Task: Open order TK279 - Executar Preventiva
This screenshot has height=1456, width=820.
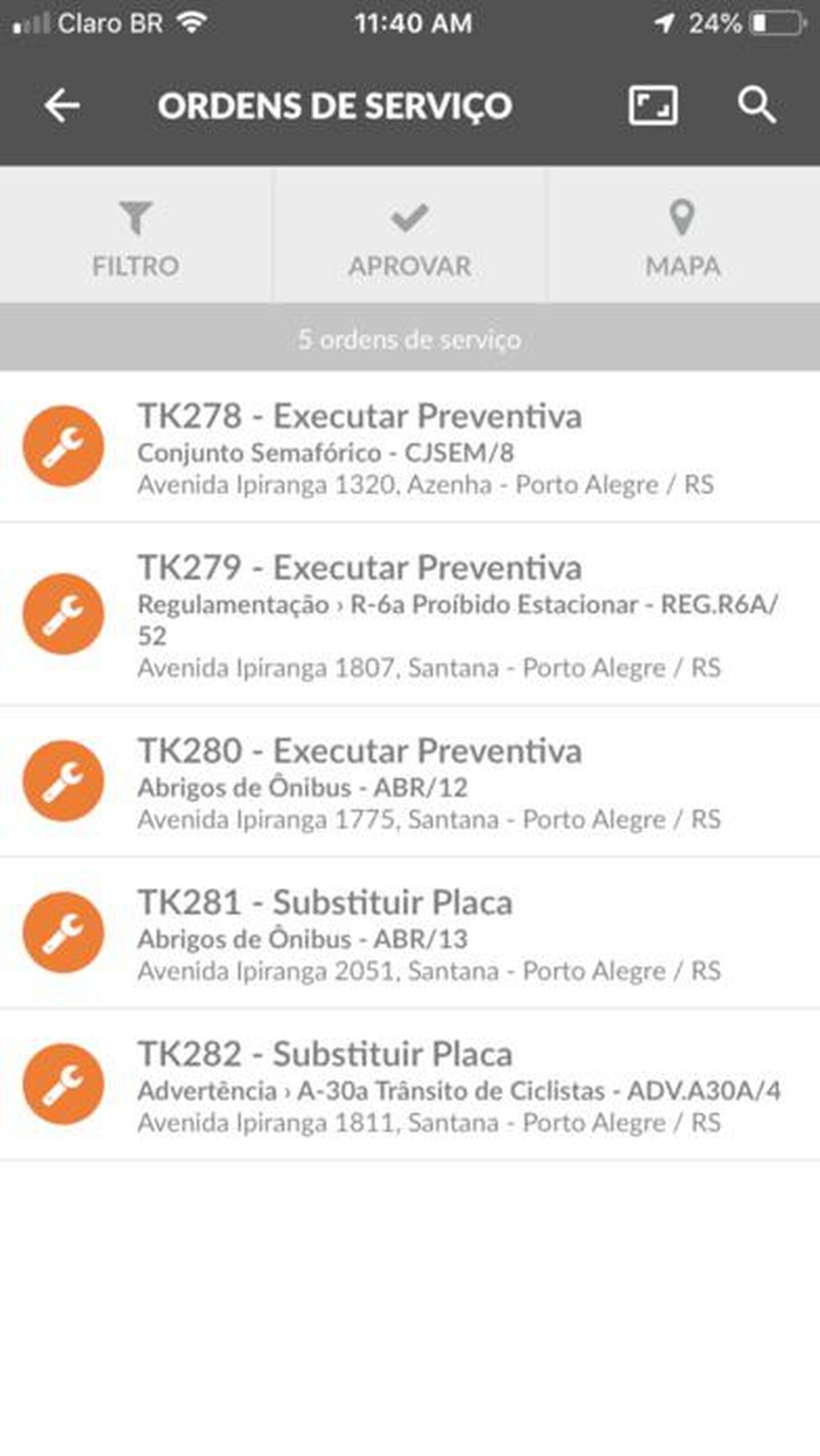Action: [361, 566]
